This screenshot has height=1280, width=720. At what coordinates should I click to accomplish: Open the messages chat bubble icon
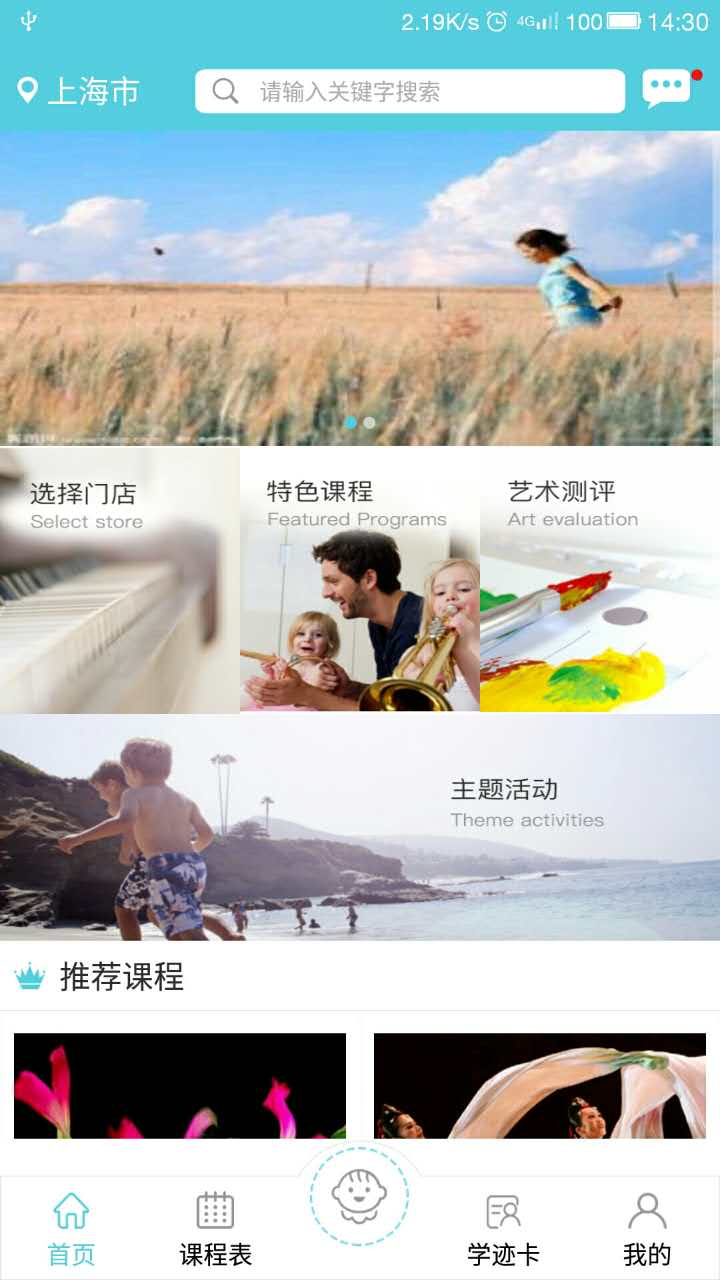(x=667, y=90)
